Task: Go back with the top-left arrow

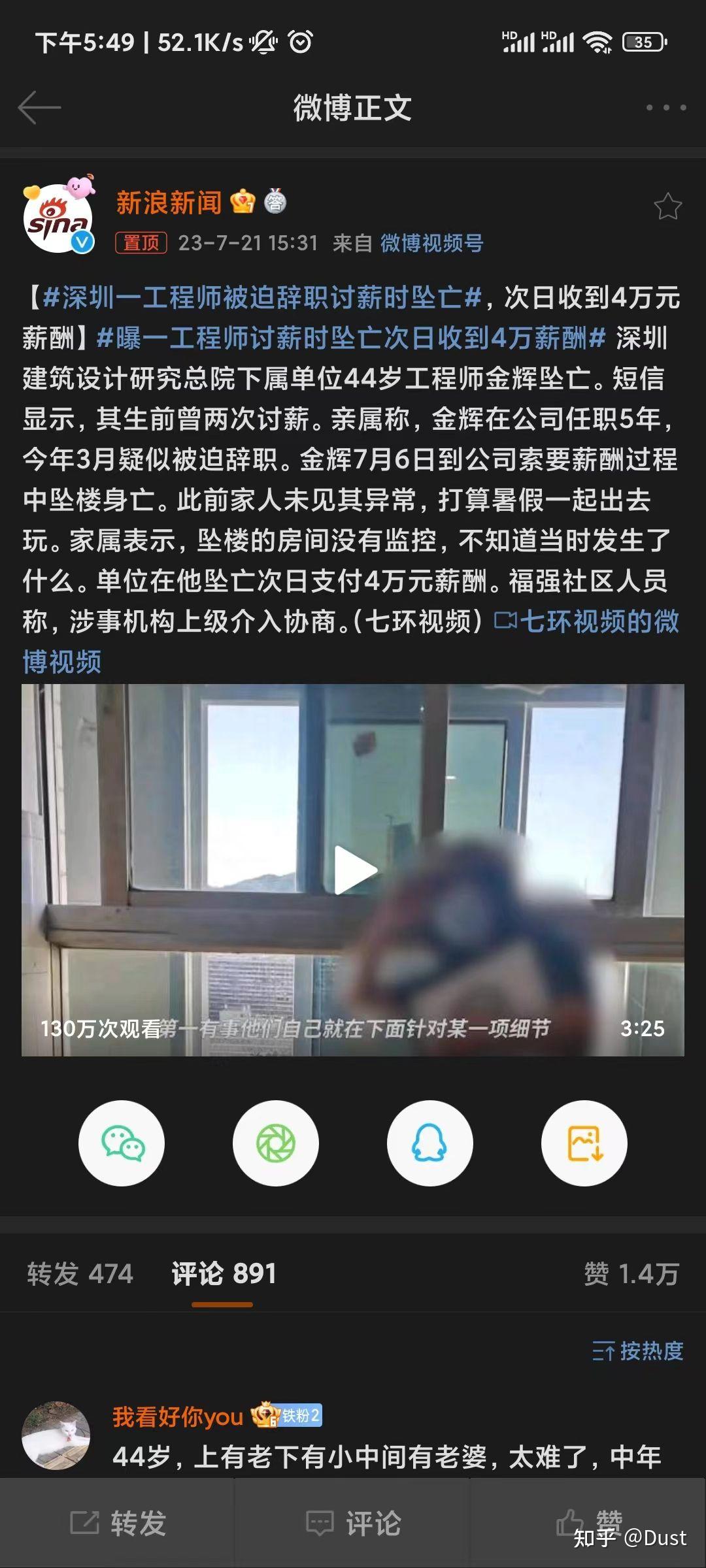Action: coord(39,108)
